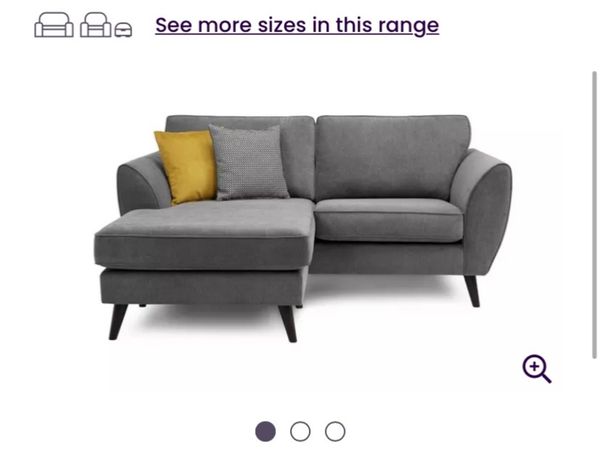Jump to the third image via the page dot

tap(335, 431)
